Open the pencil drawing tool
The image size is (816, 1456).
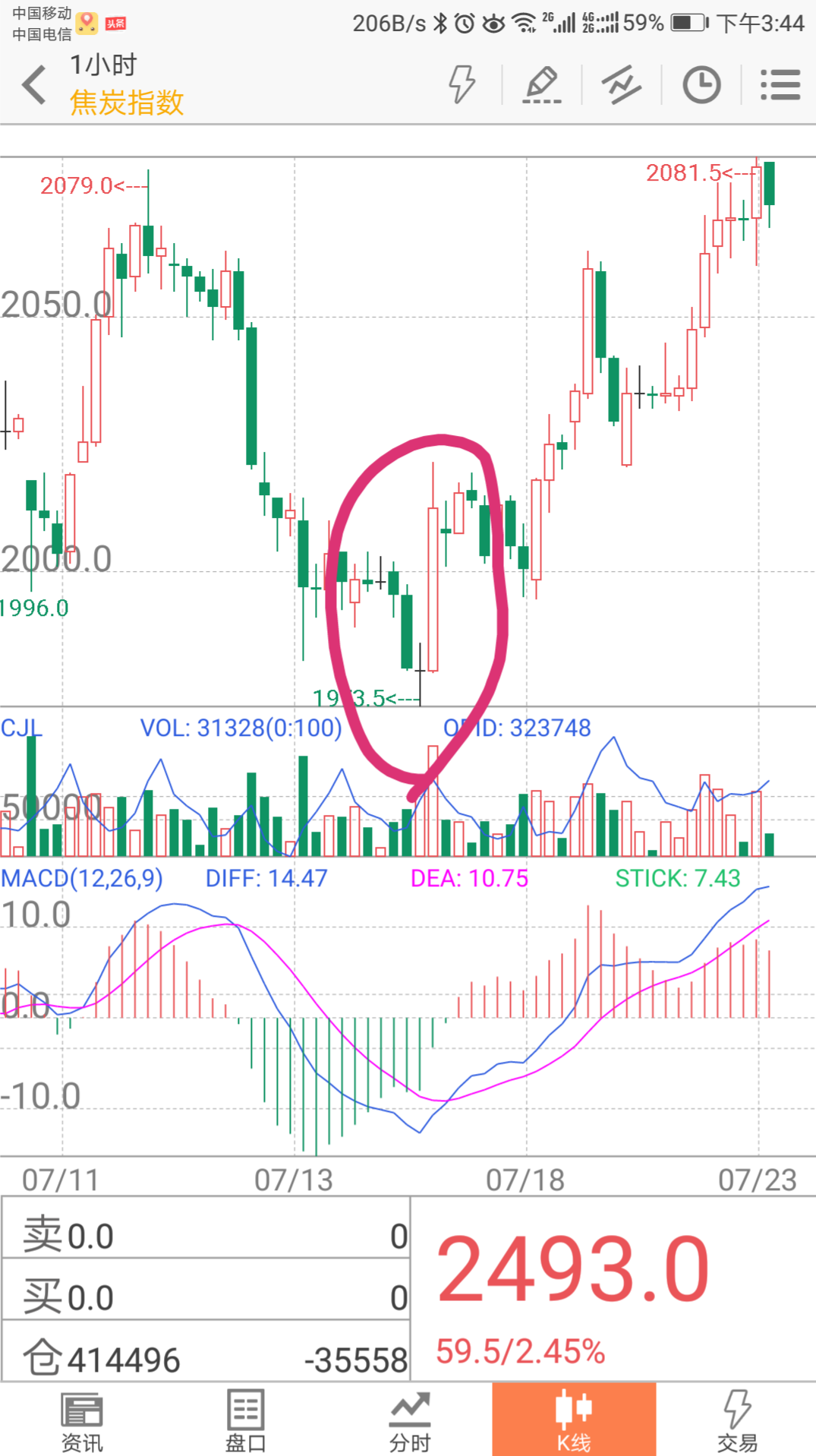(x=542, y=84)
